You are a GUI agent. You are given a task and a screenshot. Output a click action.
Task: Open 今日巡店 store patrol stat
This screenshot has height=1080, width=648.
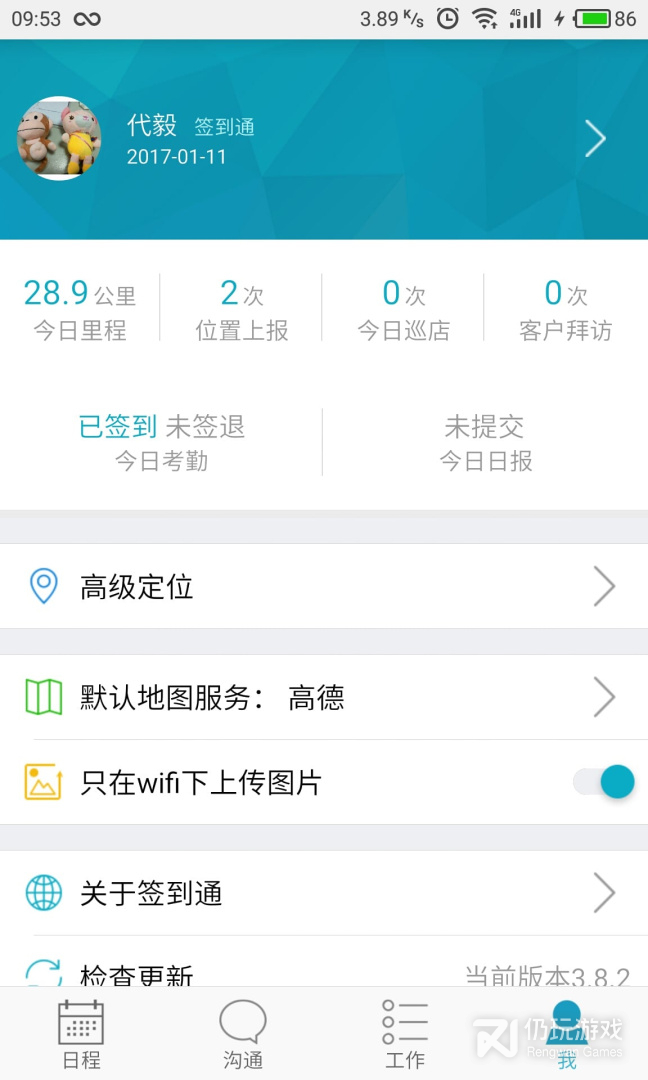(404, 310)
